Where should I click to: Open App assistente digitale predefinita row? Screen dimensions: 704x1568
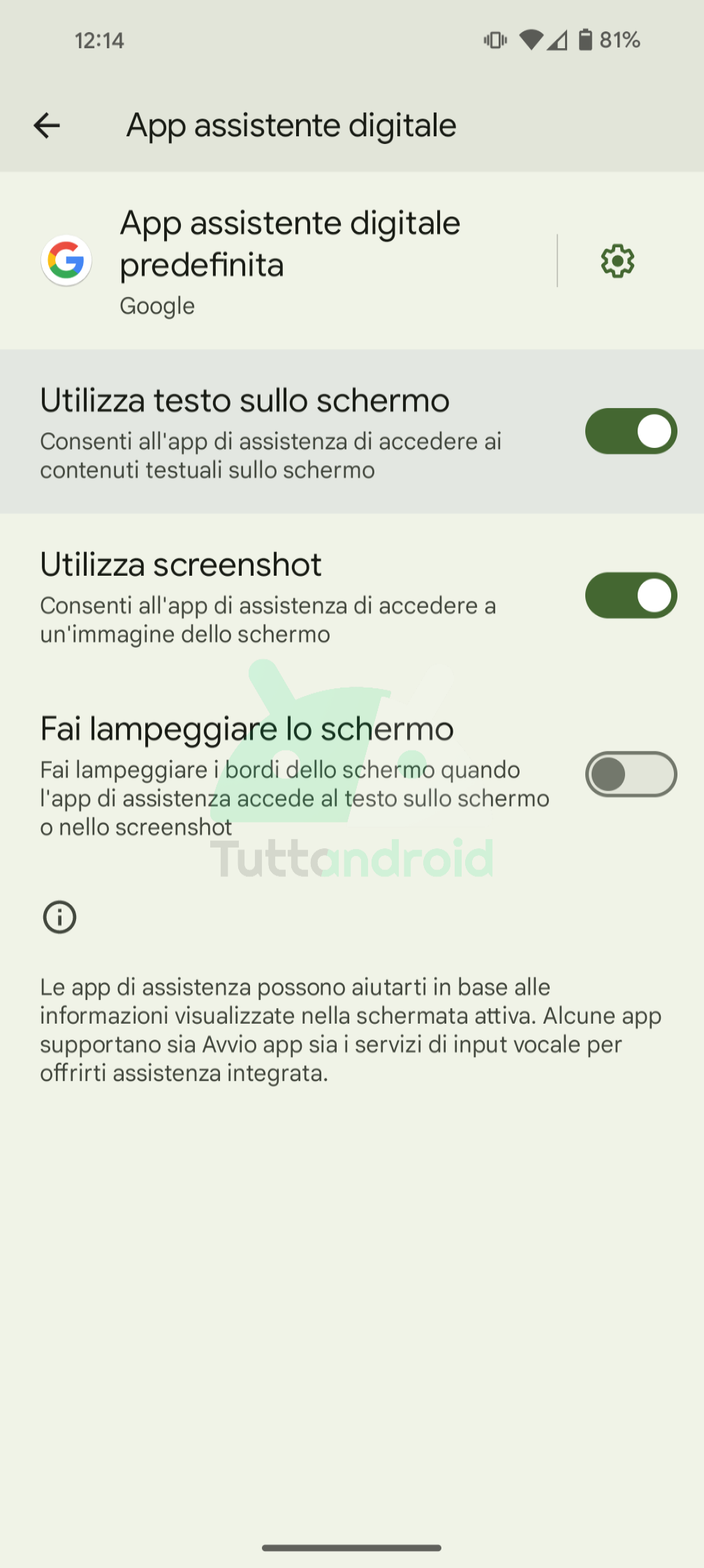290,261
